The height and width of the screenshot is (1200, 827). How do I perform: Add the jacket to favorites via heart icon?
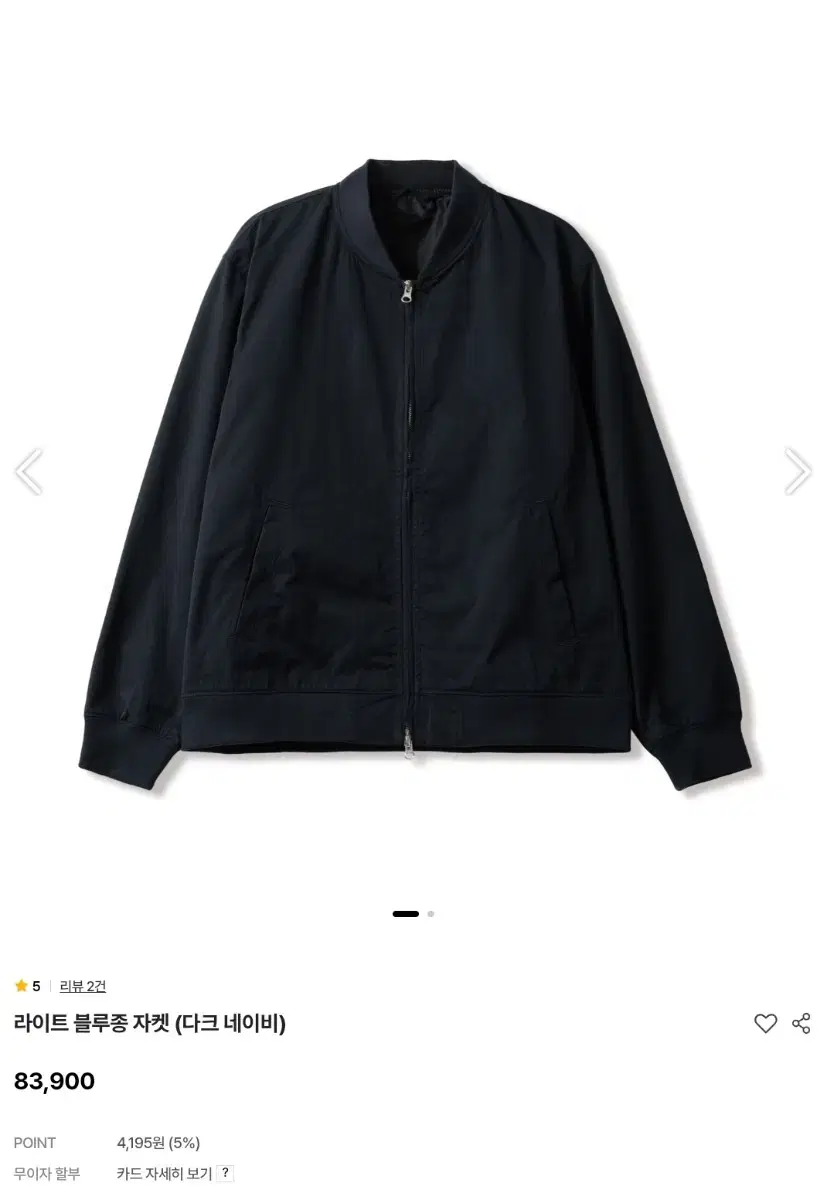pos(766,1022)
